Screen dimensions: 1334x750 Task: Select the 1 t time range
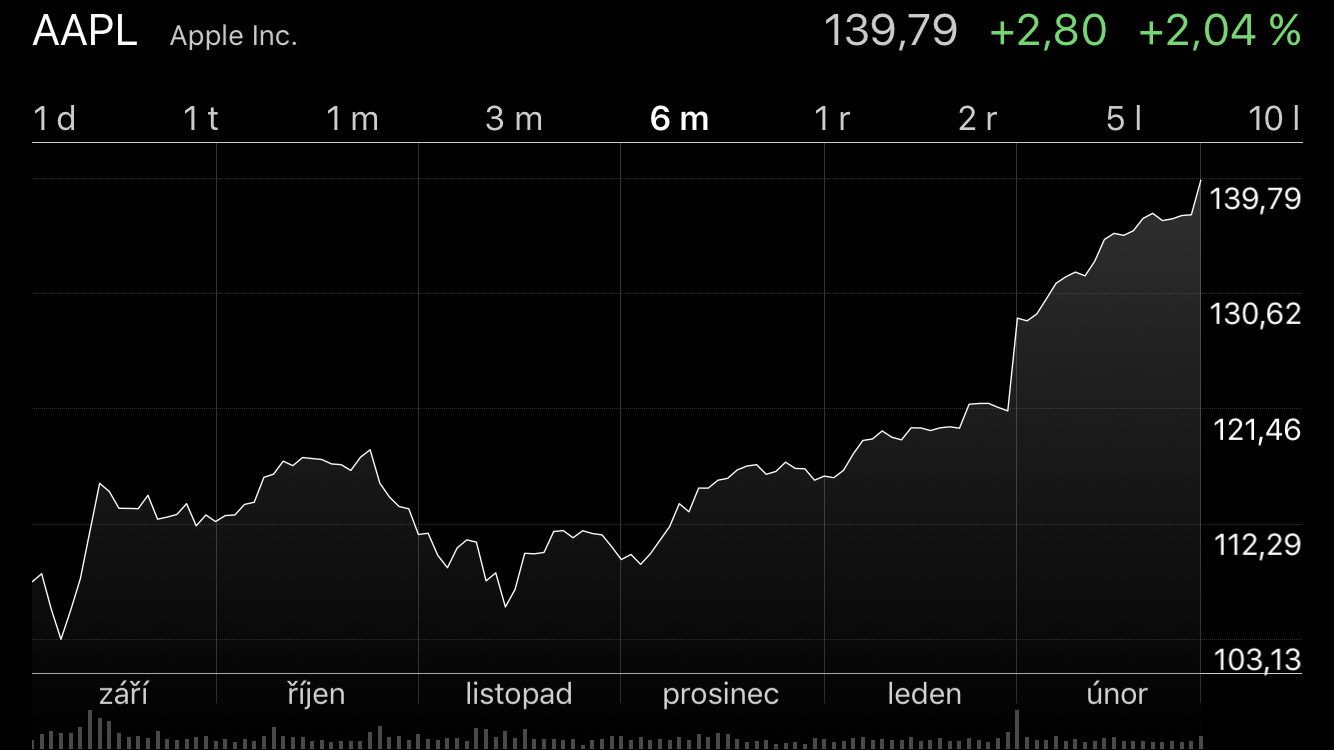[201, 120]
